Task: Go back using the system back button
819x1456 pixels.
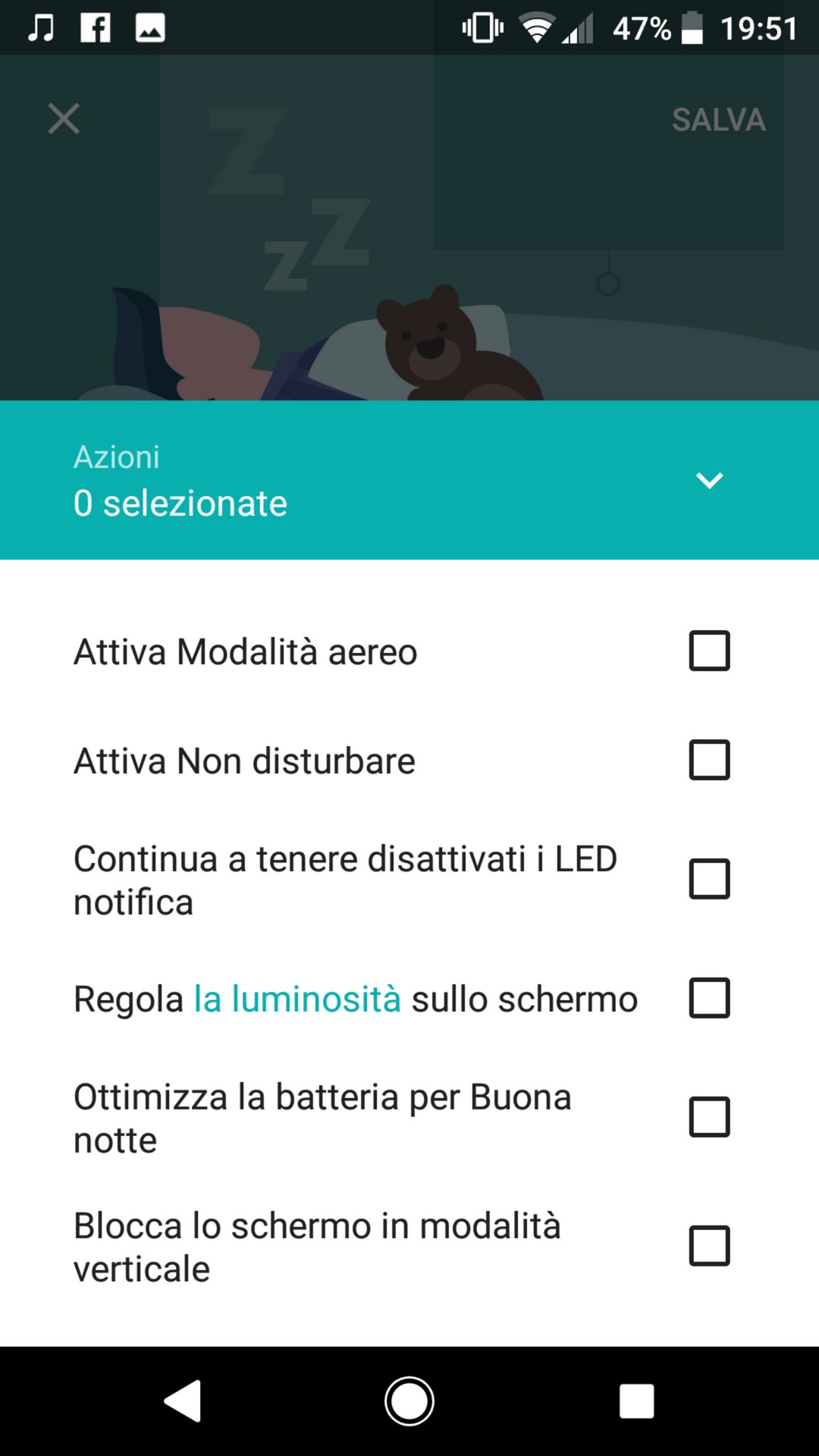Action: [183, 1401]
